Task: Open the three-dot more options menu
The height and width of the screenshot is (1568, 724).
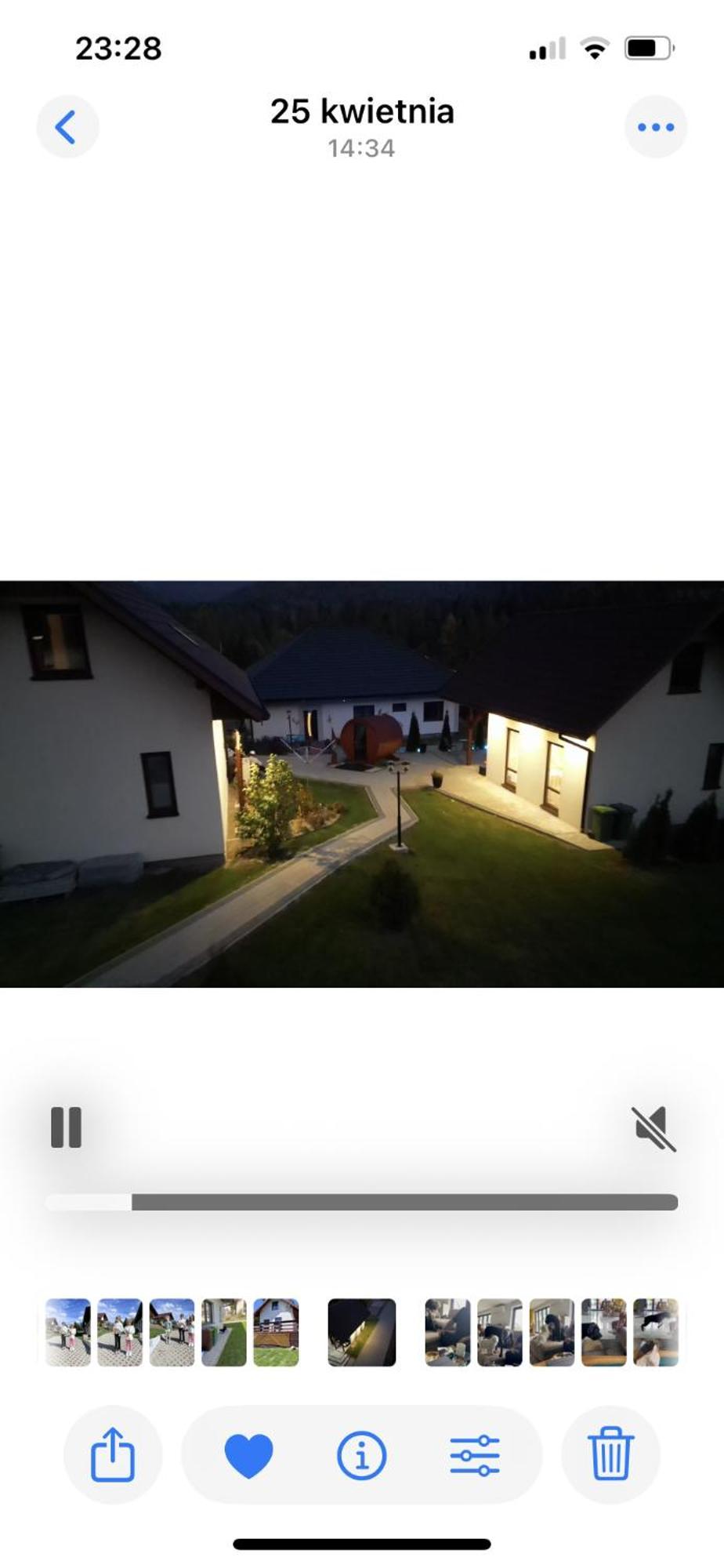Action: tap(655, 127)
